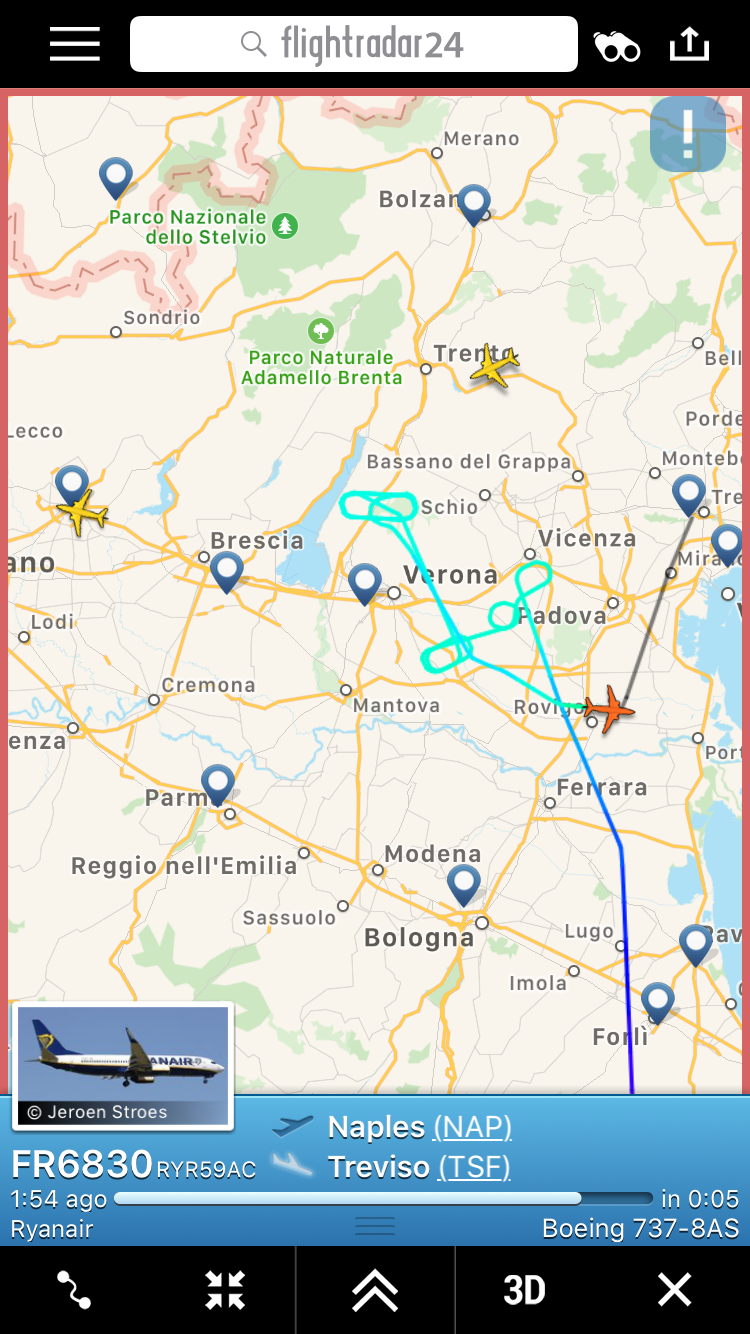The width and height of the screenshot is (750, 1334).
Task: Tap the airport pin near Parma
Action: [217, 784]
